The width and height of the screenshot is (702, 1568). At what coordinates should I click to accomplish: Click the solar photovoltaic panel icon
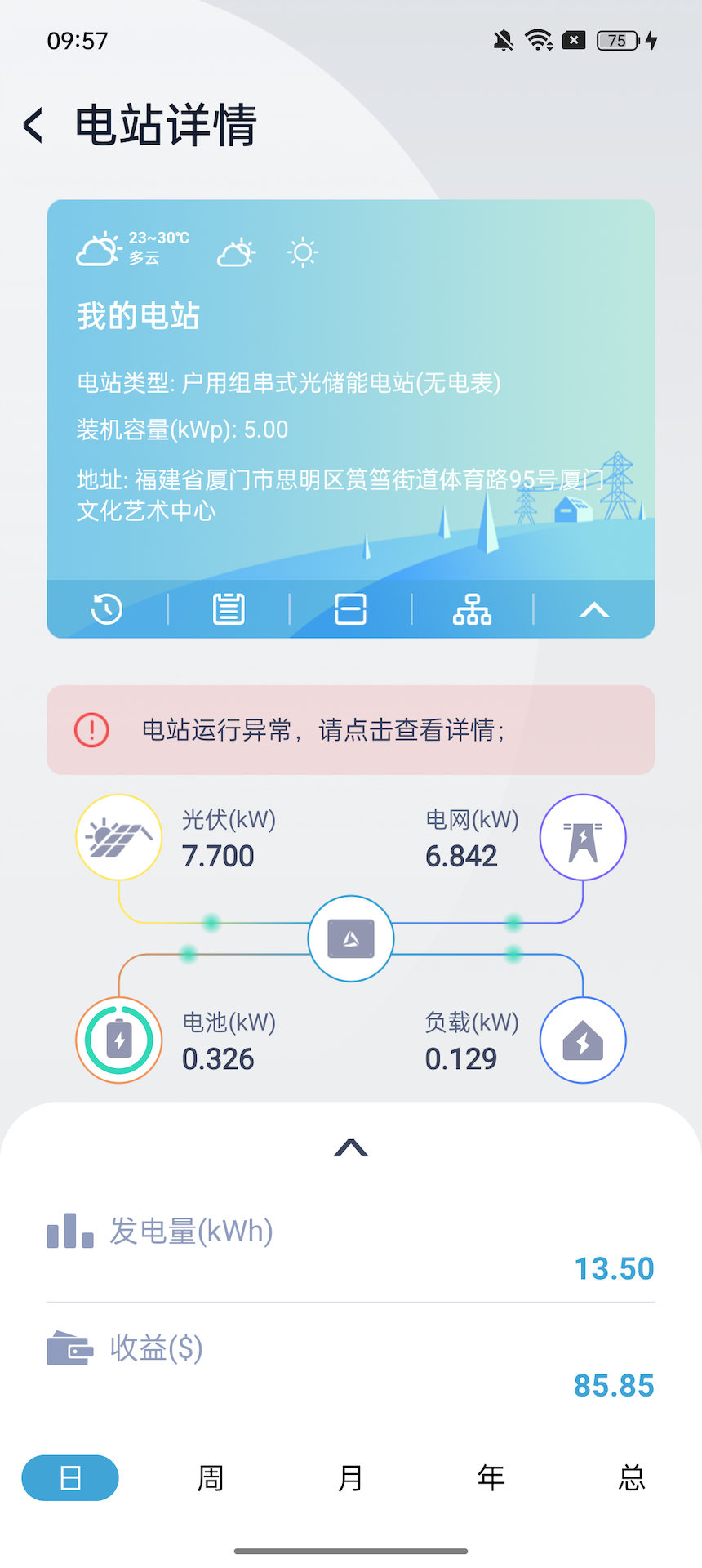pos(118,837)
